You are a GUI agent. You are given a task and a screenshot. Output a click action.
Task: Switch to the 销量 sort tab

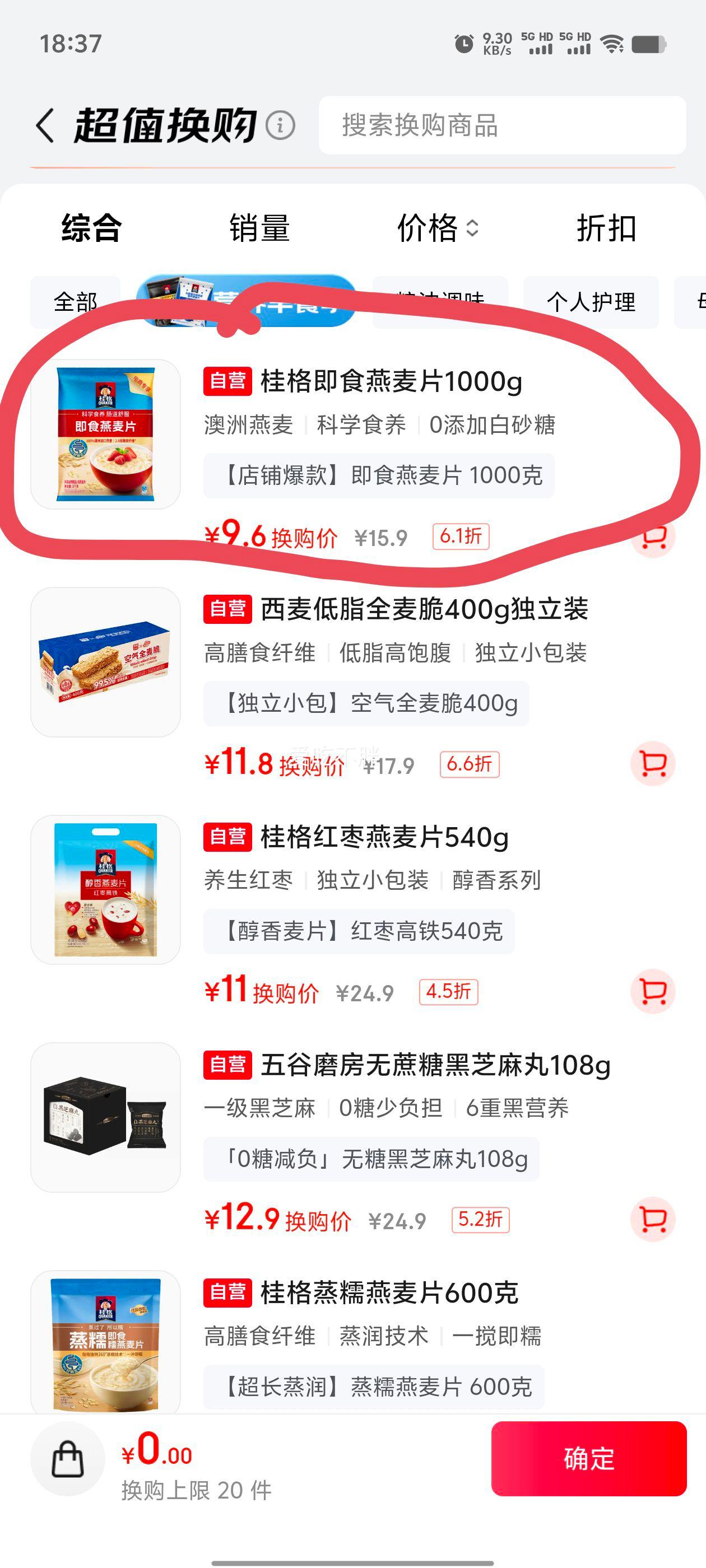259,228
